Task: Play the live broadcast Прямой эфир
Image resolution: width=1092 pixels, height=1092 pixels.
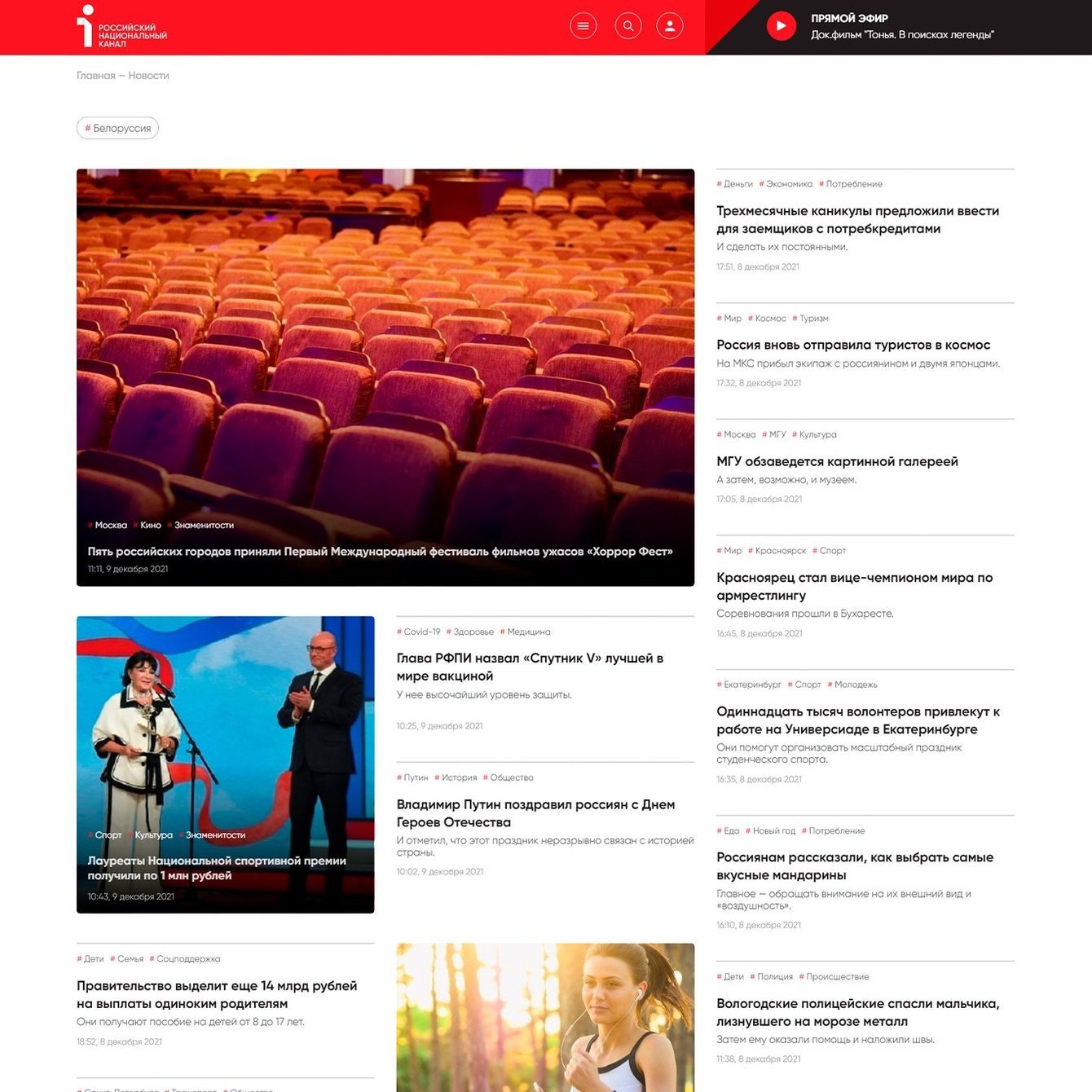Action: pos(781,26)
